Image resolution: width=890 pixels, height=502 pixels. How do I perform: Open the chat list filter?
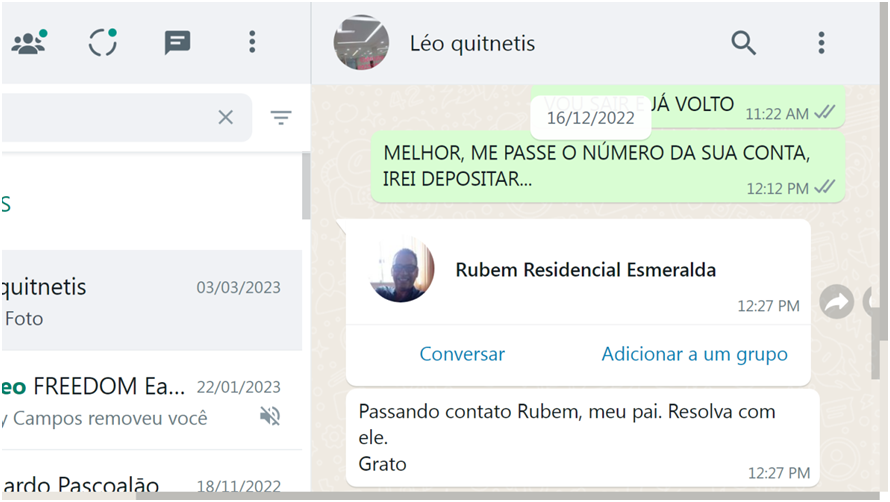coord(281,118)
